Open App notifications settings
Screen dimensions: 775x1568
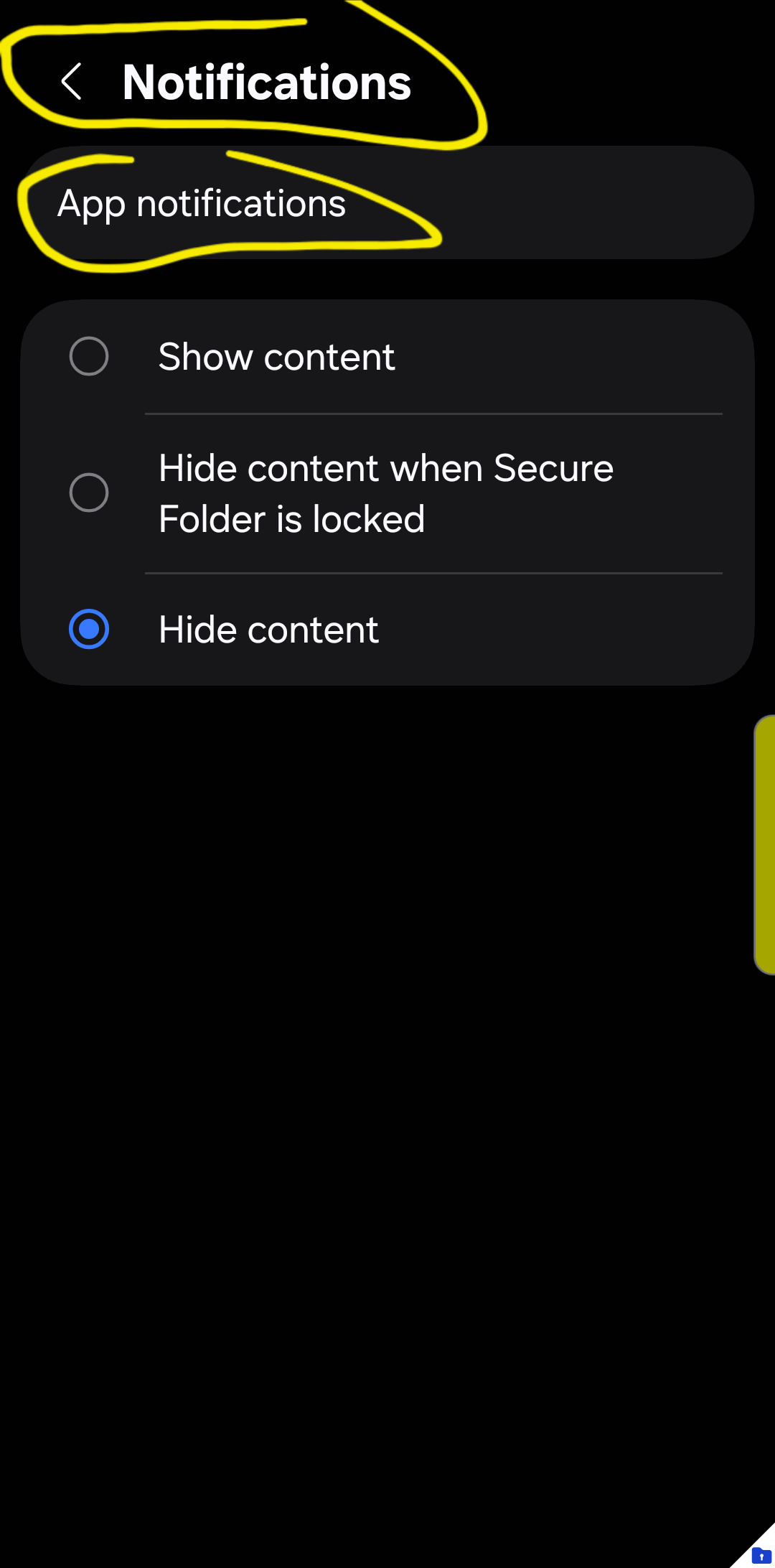coord(387,203)
